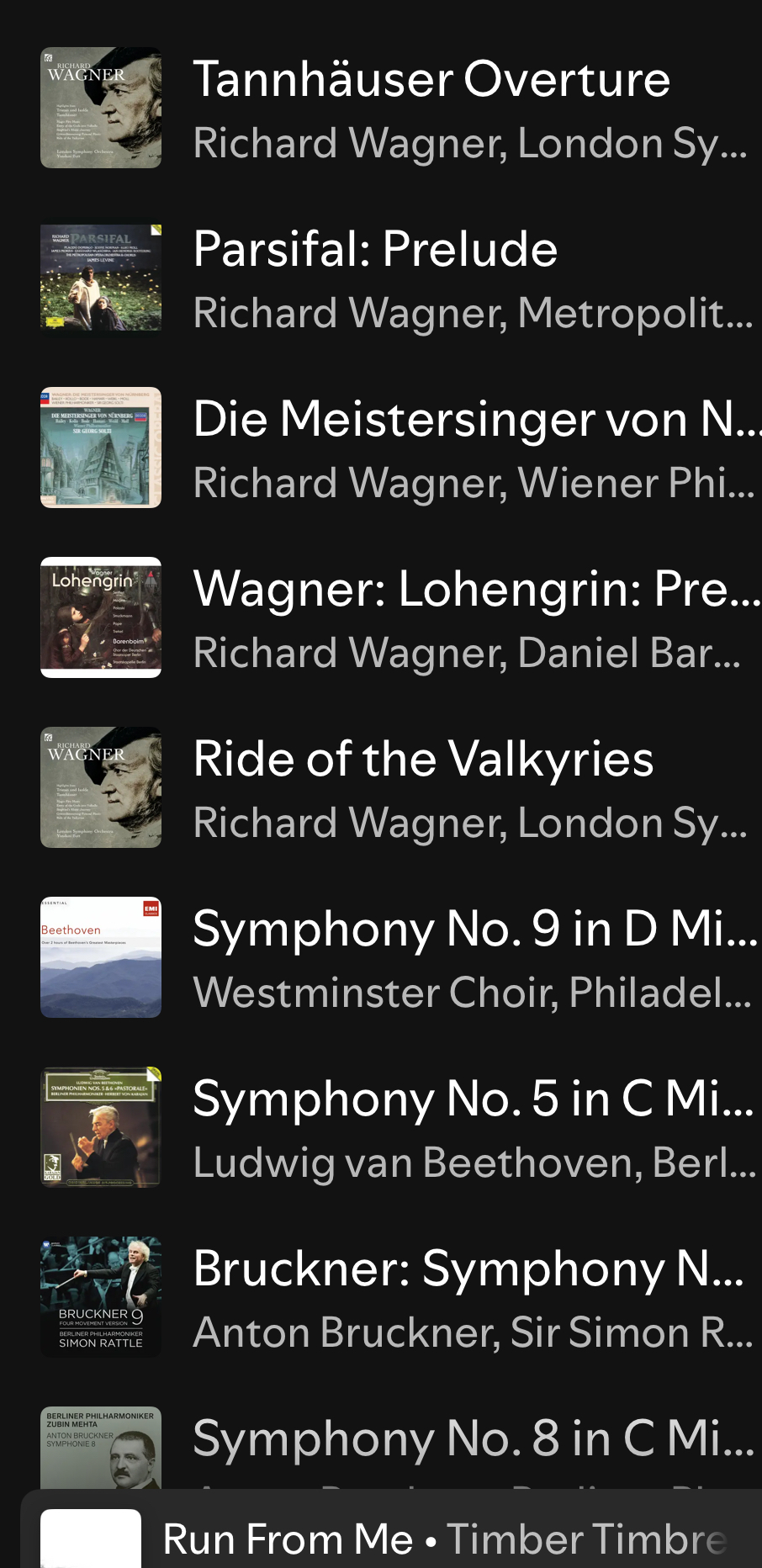
Task: Open Bruckner: Symphony by Sir Simon Rattle
Action: [x=431, y=1297]
